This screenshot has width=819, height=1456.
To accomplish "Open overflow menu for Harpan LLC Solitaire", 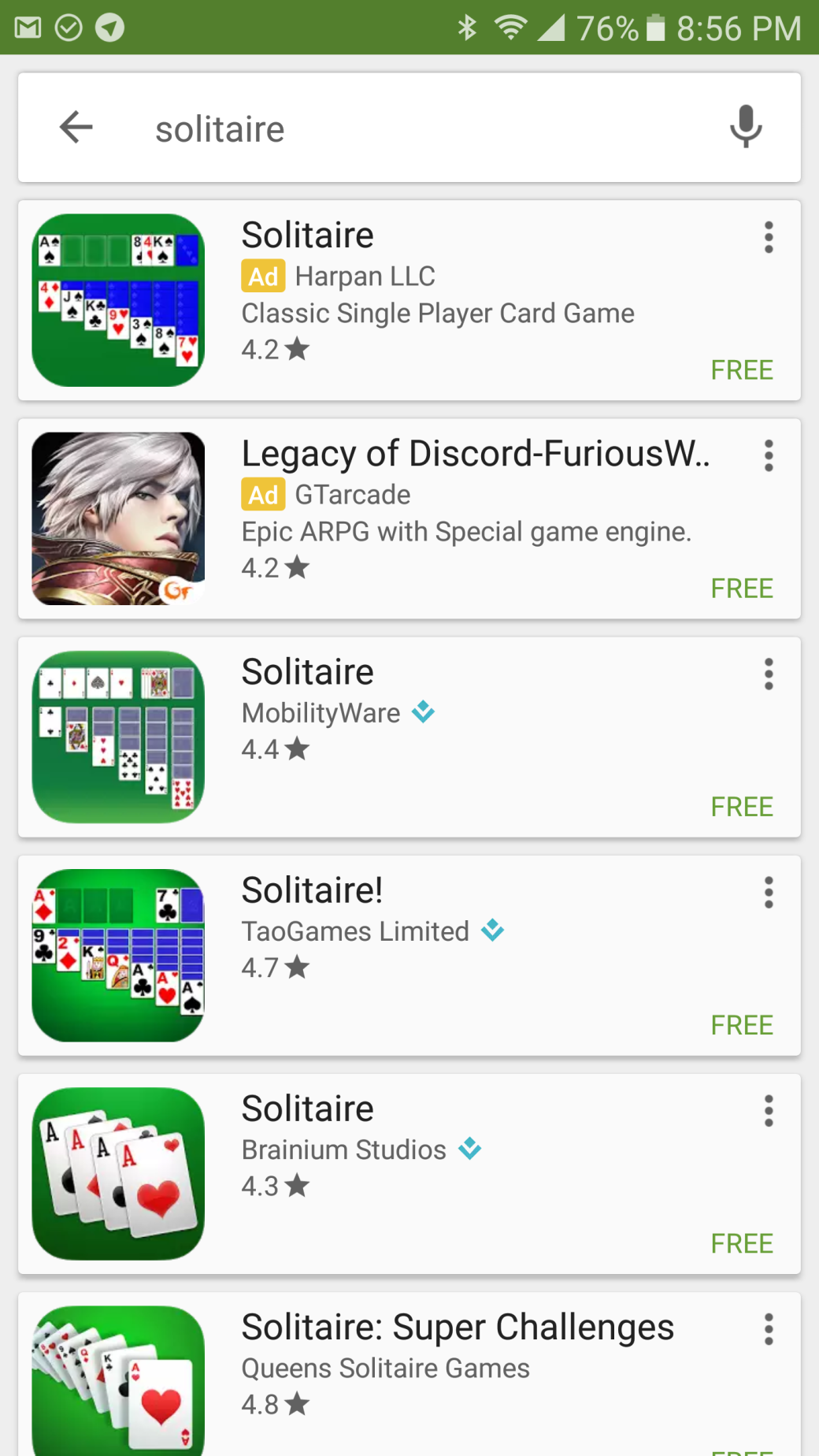I will (769, 237).
